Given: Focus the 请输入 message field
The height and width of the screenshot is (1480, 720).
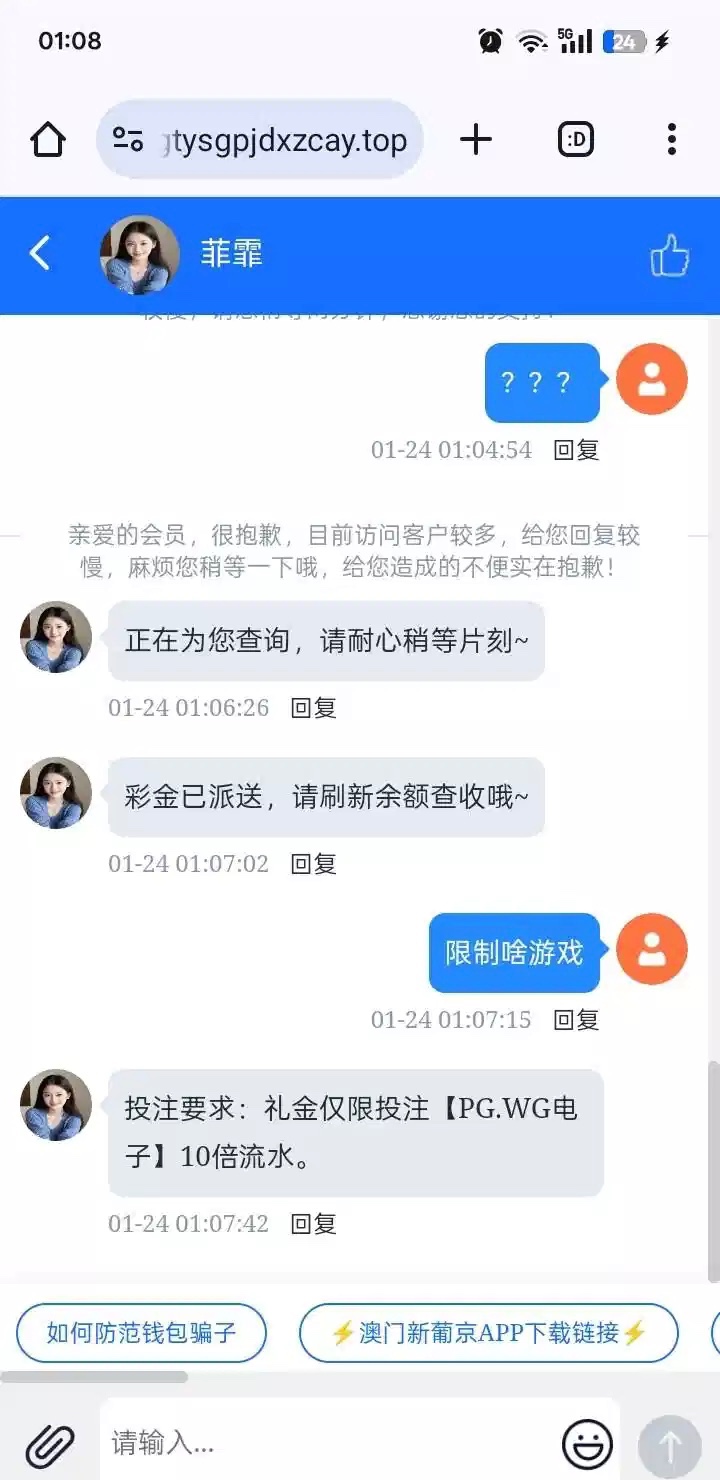Looking at the screenshot, I should click(x=330, y=1444).
